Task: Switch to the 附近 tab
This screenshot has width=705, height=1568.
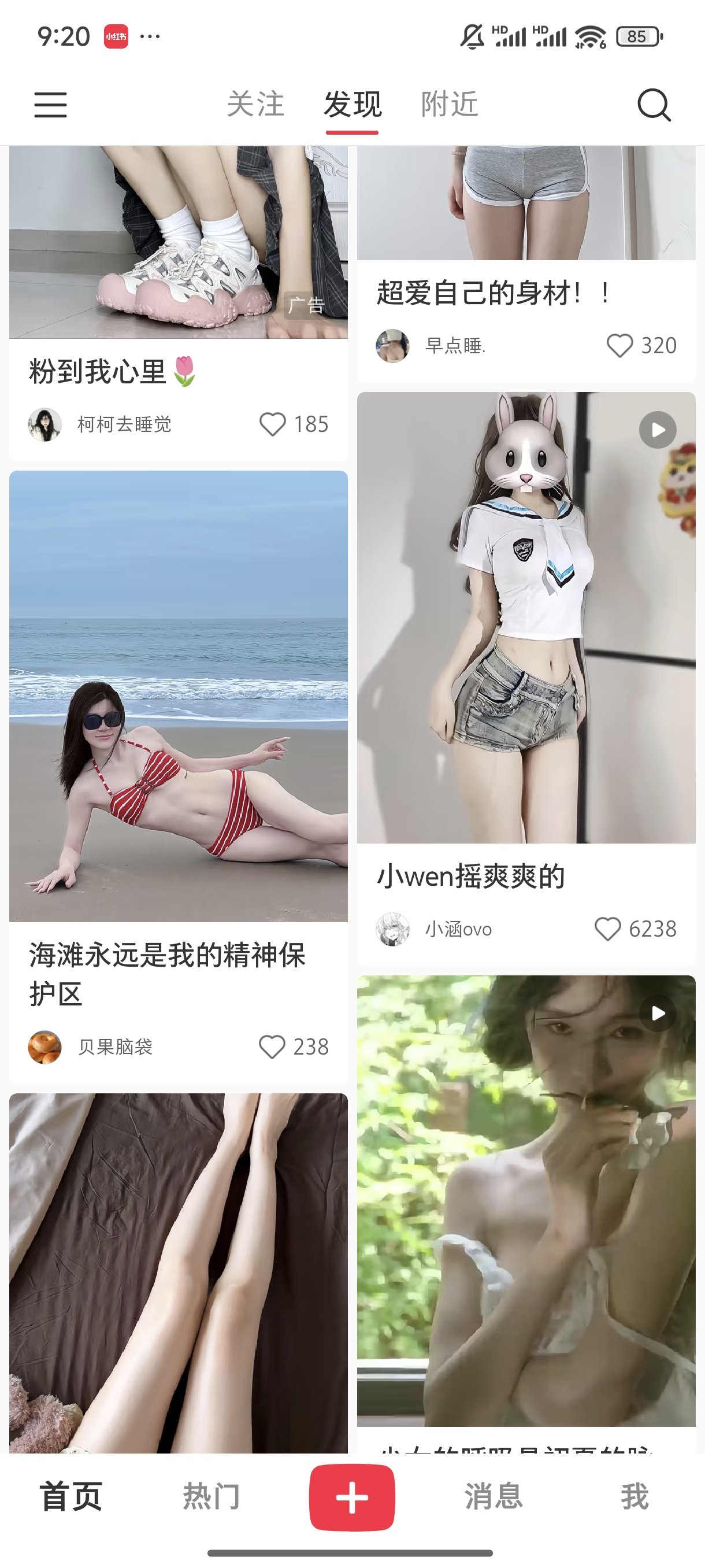Action: coord(450,104)
